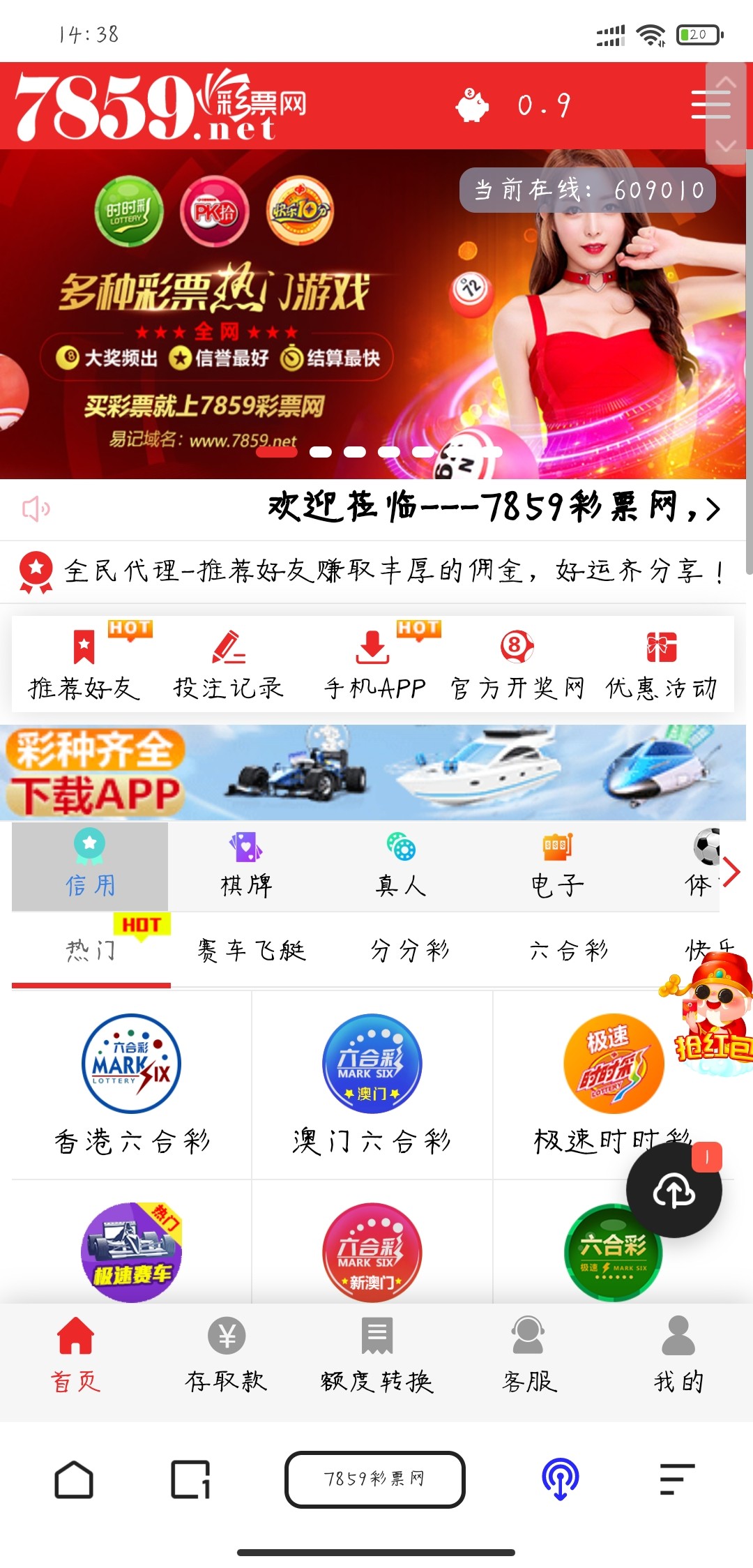Open the 全民代理 commission announcement
753x1568 pixels.
(x=376, y=569)
